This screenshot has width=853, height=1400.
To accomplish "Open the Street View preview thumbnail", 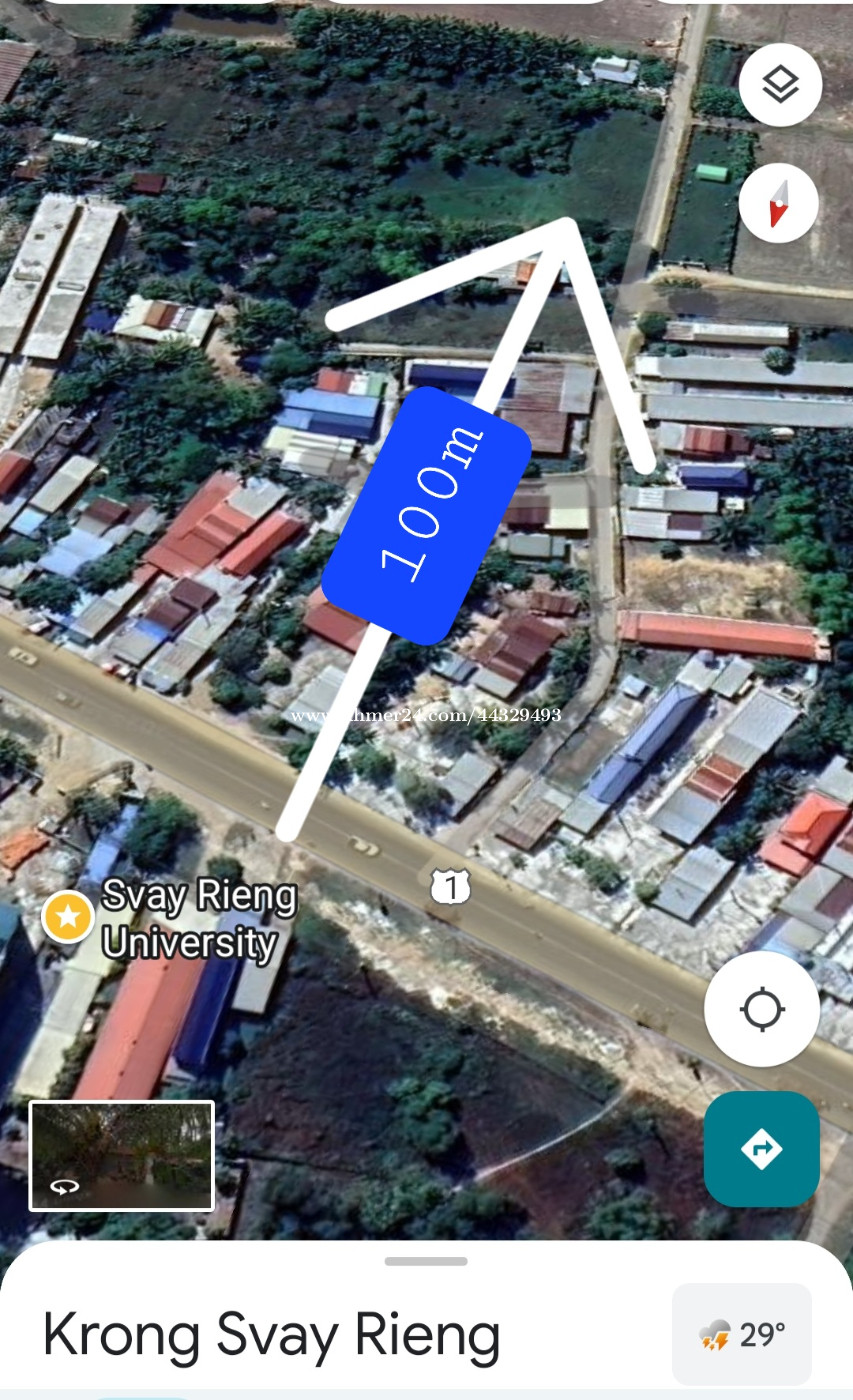I will (x=122, y=1156).
